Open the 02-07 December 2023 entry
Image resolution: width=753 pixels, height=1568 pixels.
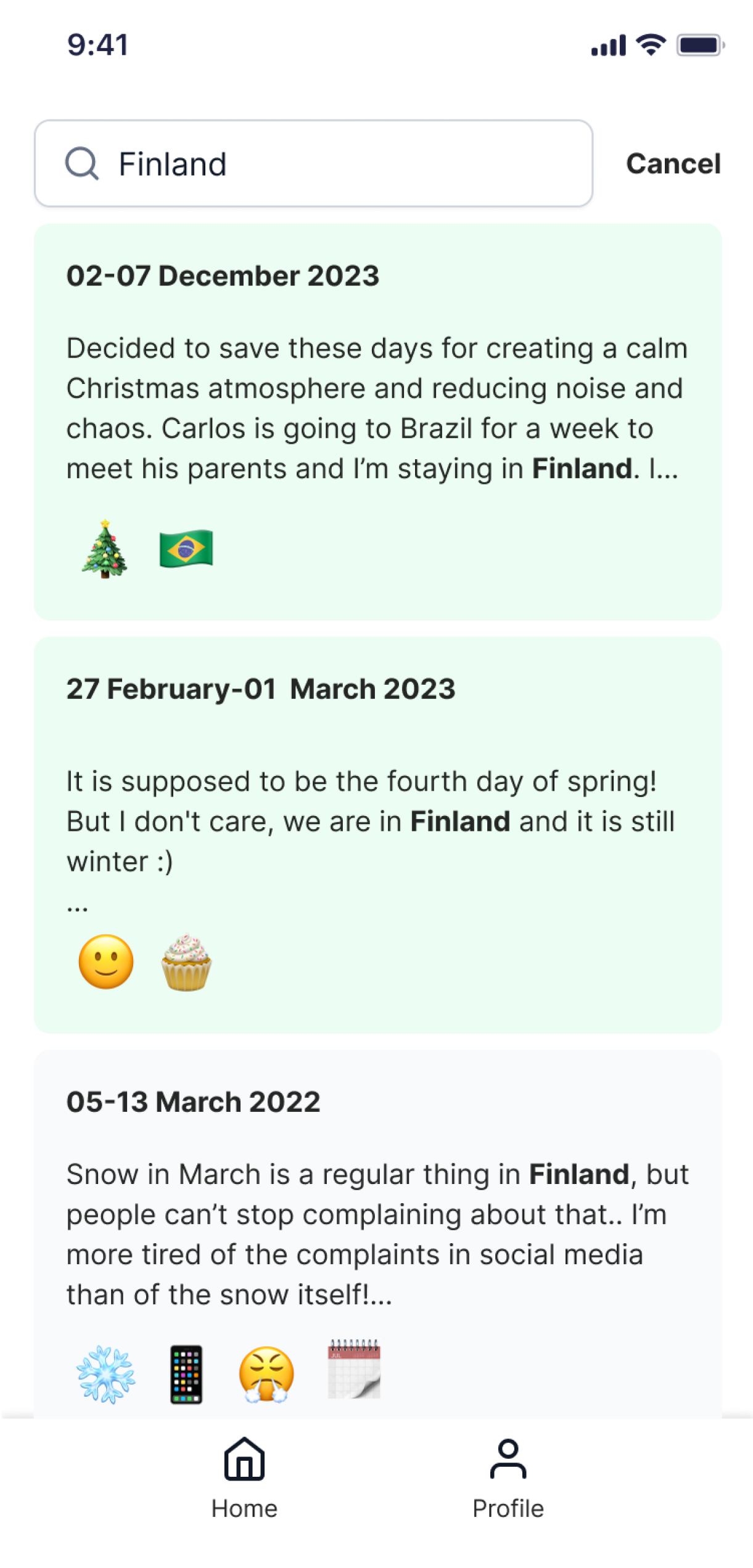tap(377, 422)
